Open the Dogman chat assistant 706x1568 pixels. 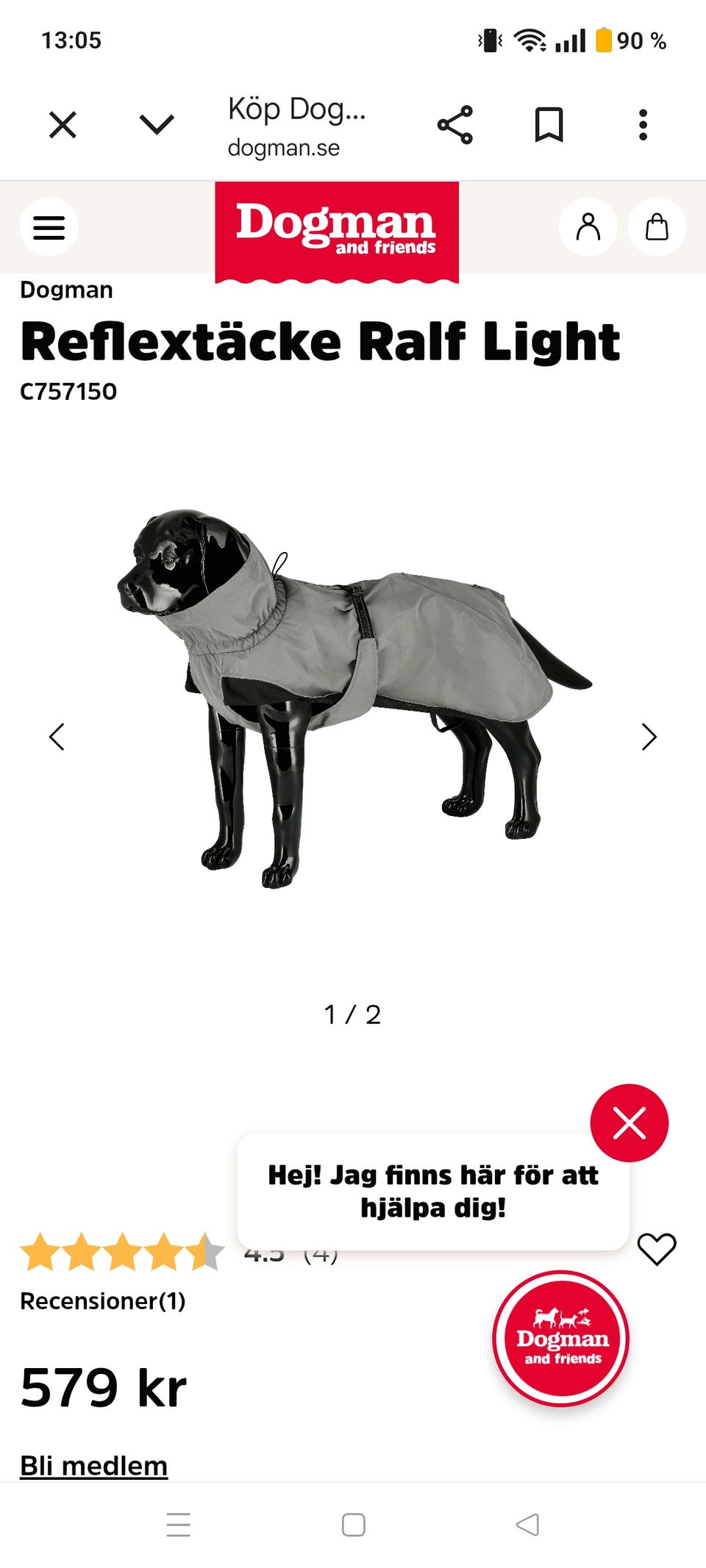[x=561, y=1339]
